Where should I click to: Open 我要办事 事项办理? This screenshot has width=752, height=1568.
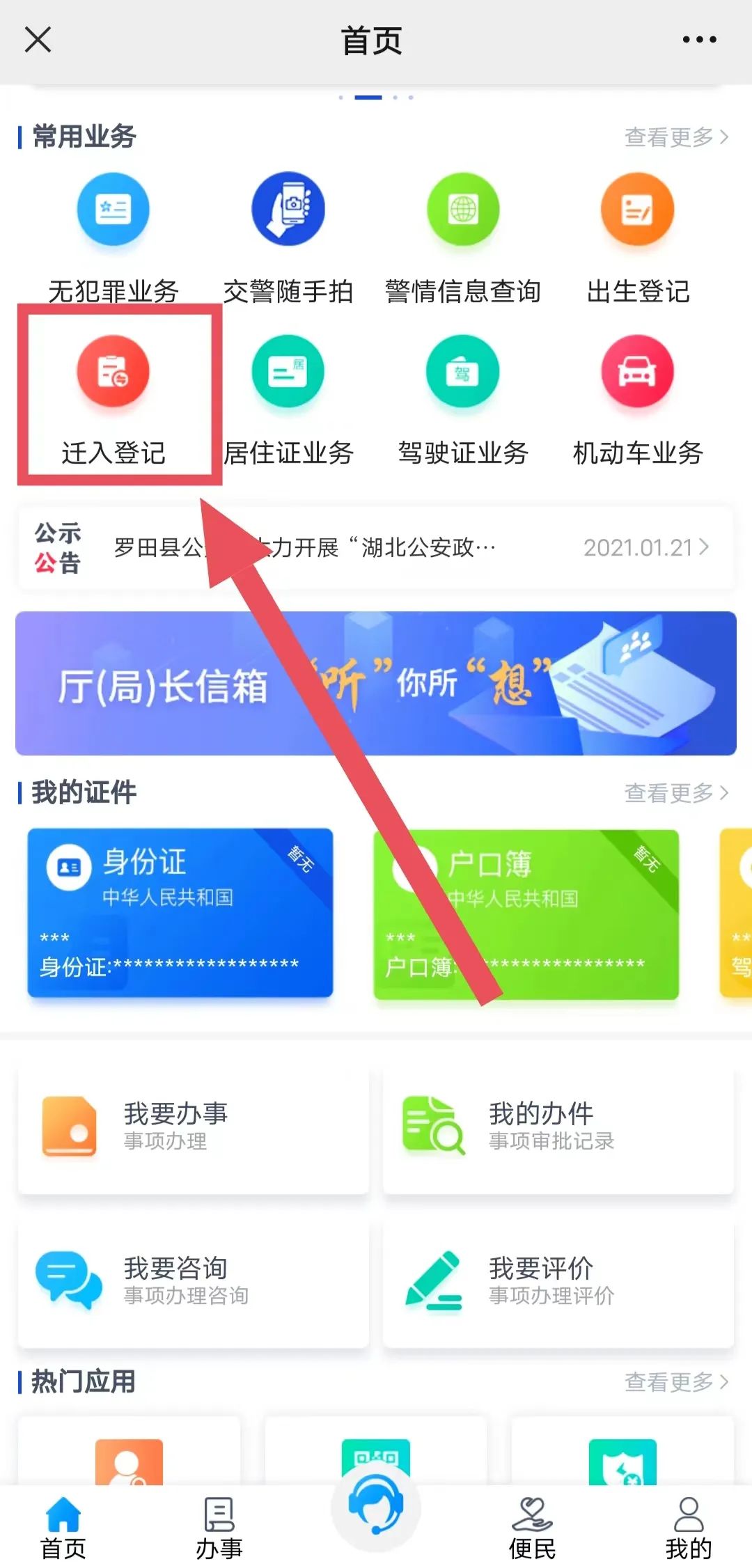coord(193,1126)
